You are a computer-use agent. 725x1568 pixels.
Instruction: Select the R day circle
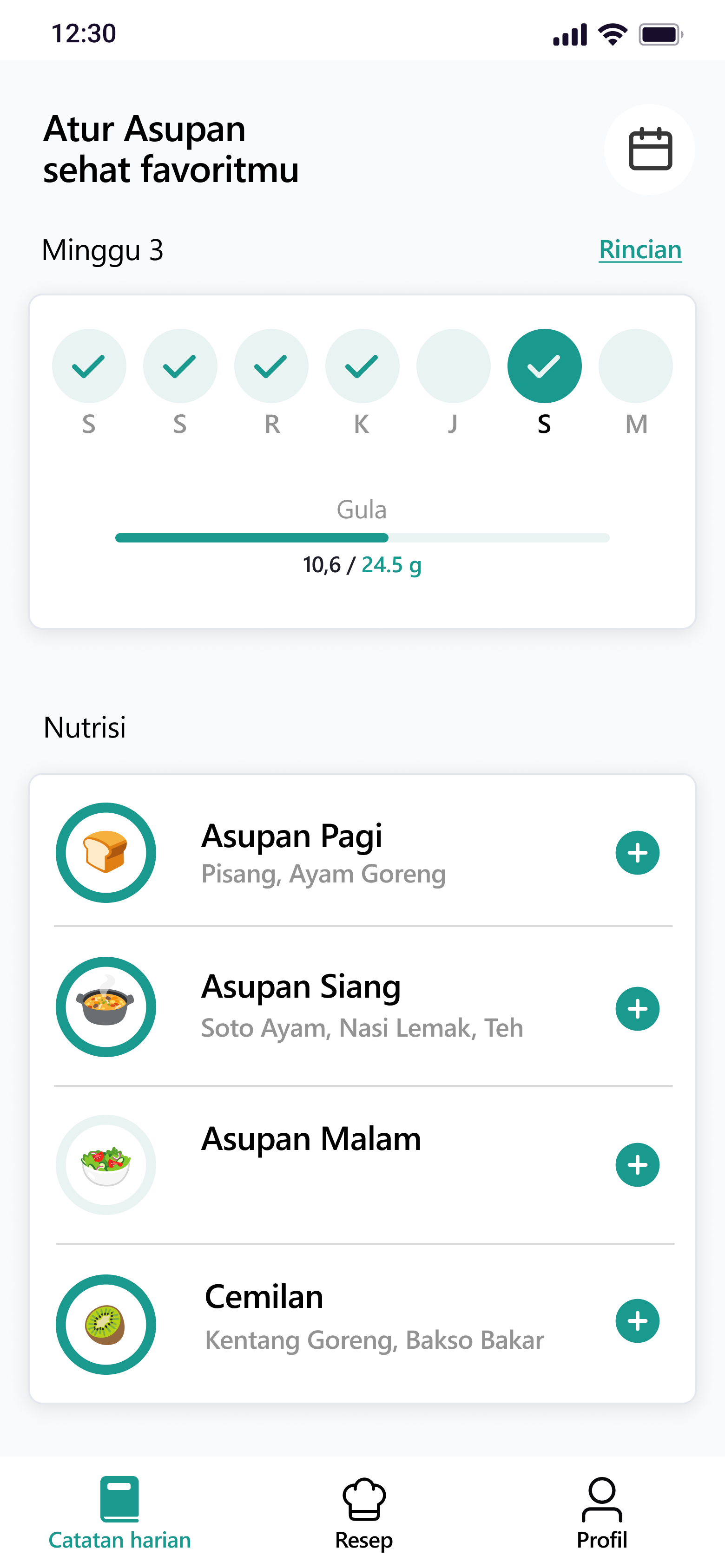pos(271,366)
